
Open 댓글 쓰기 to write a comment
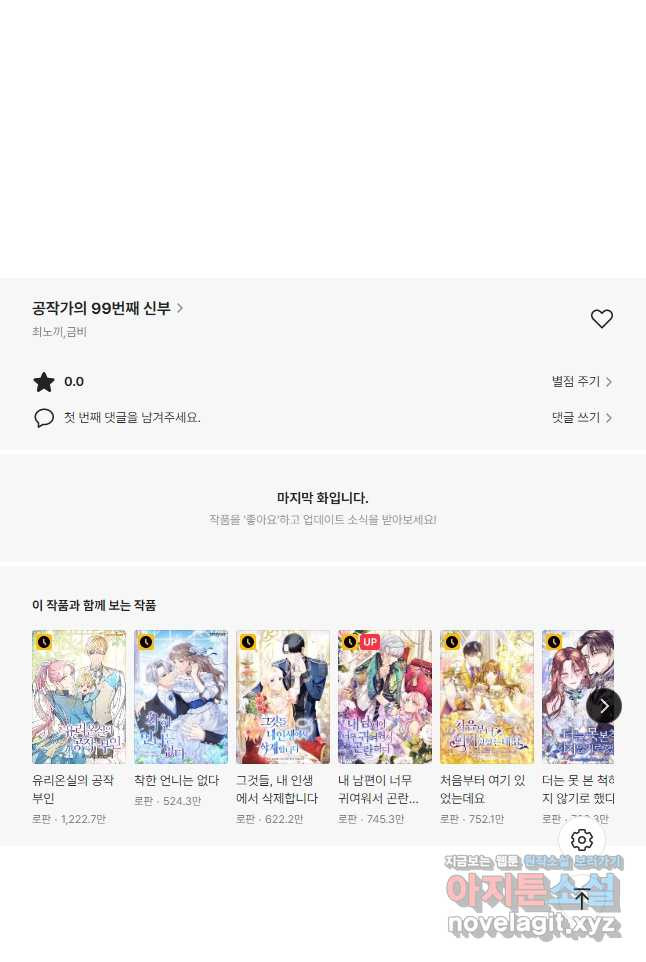[581, 418]
